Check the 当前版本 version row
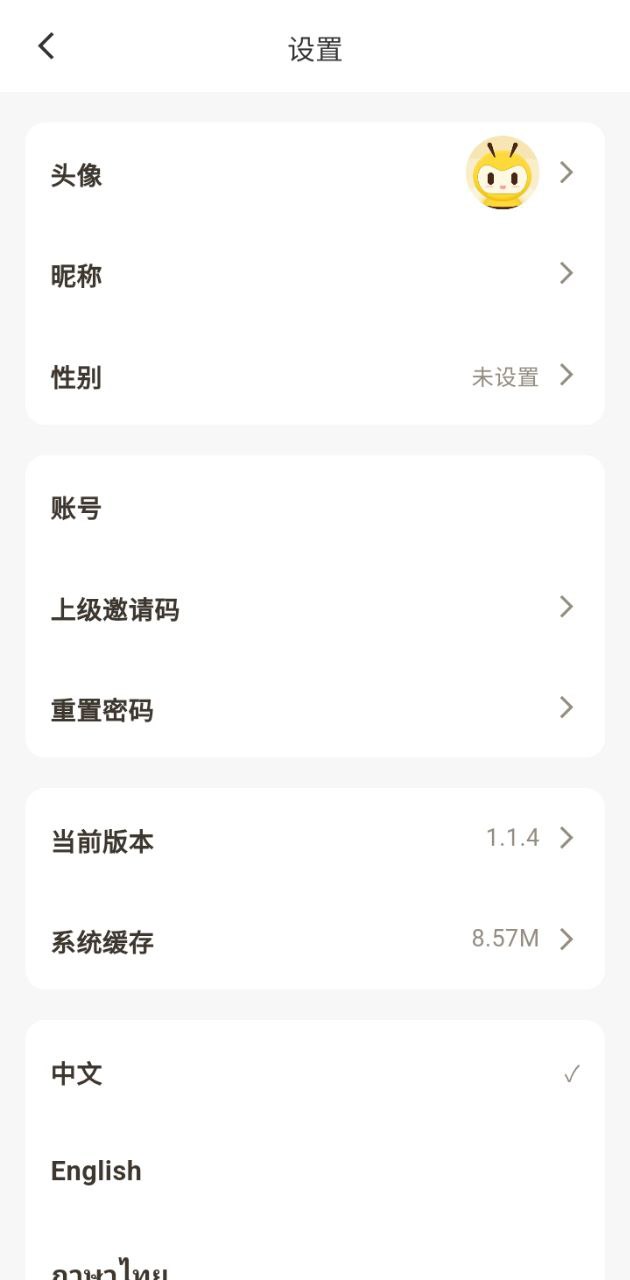The image size is (630, 1280). (315, 840)
